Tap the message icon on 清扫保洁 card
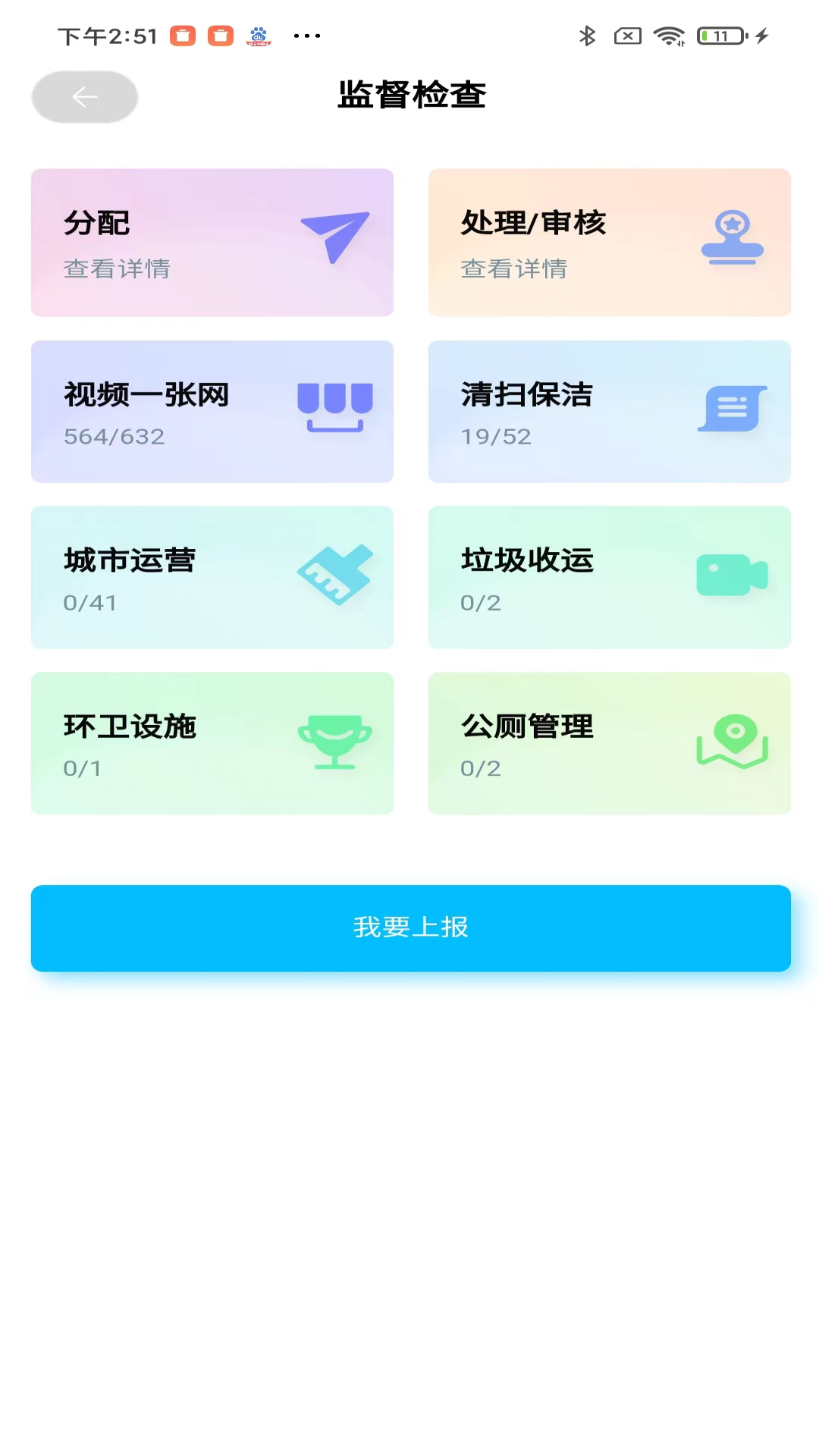The width and height of the screenshot is (819, 1456). pyautogui.click(x=733, y=407)
